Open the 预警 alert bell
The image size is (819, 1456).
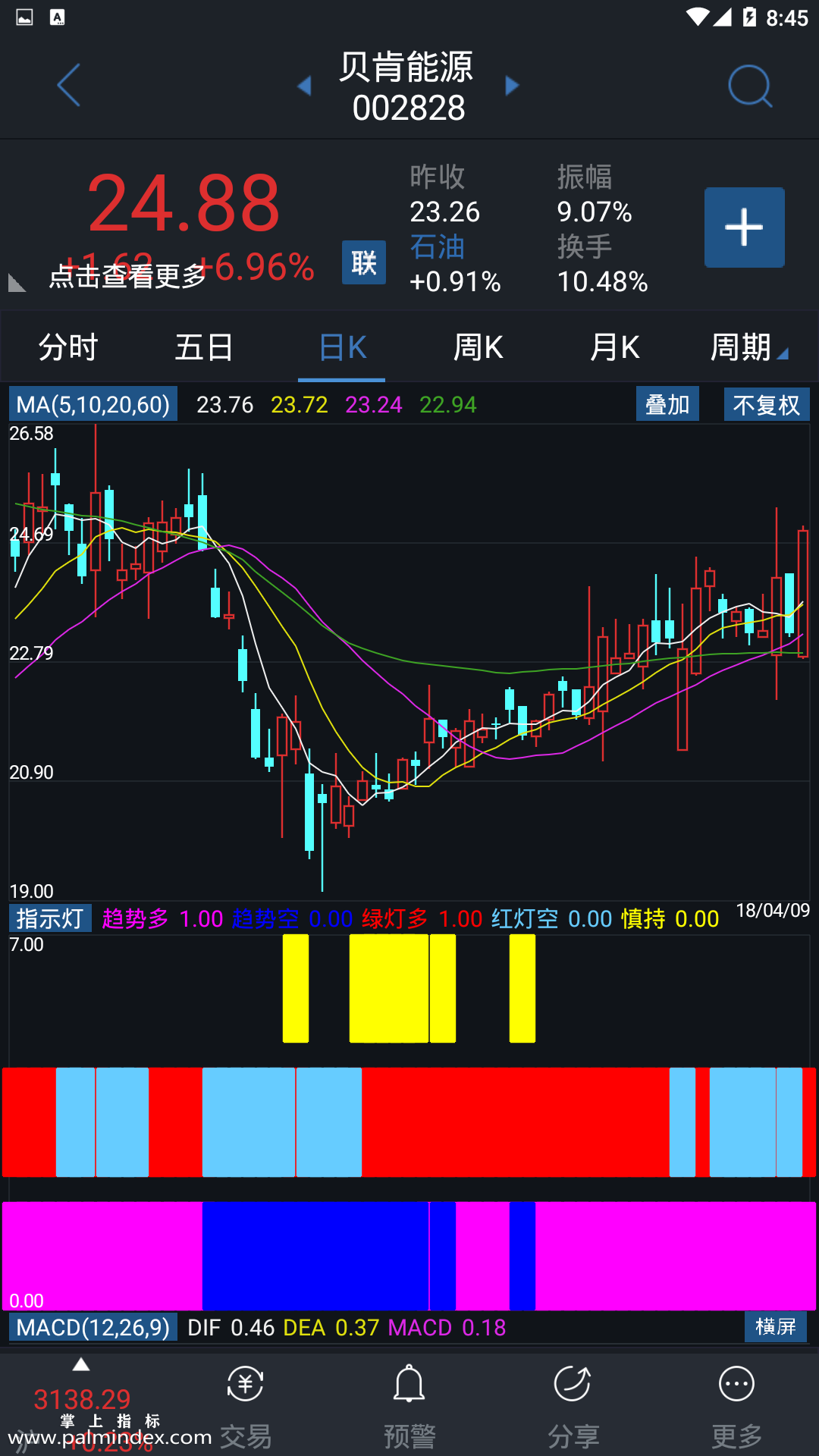pos(409,1407)
